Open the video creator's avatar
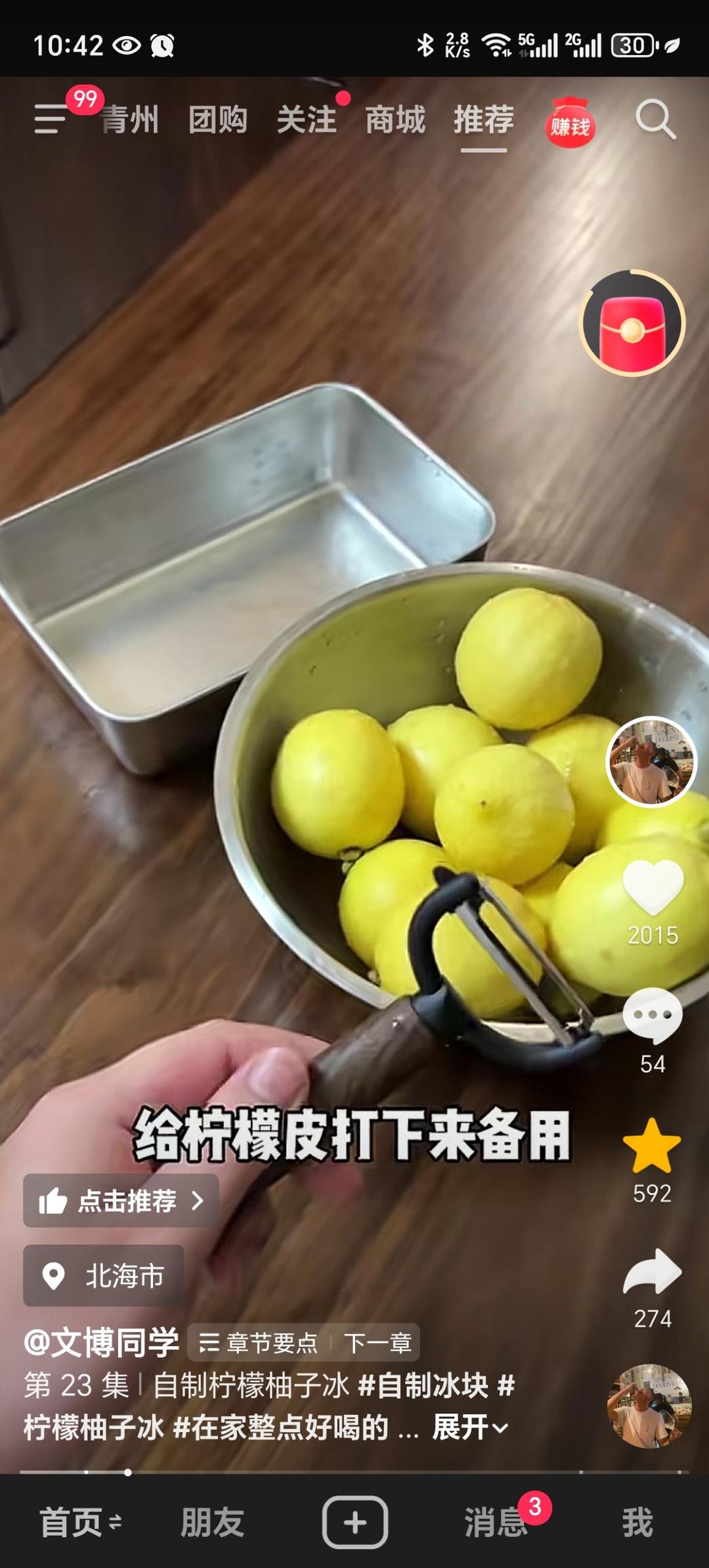 click(x=651, y=762)
